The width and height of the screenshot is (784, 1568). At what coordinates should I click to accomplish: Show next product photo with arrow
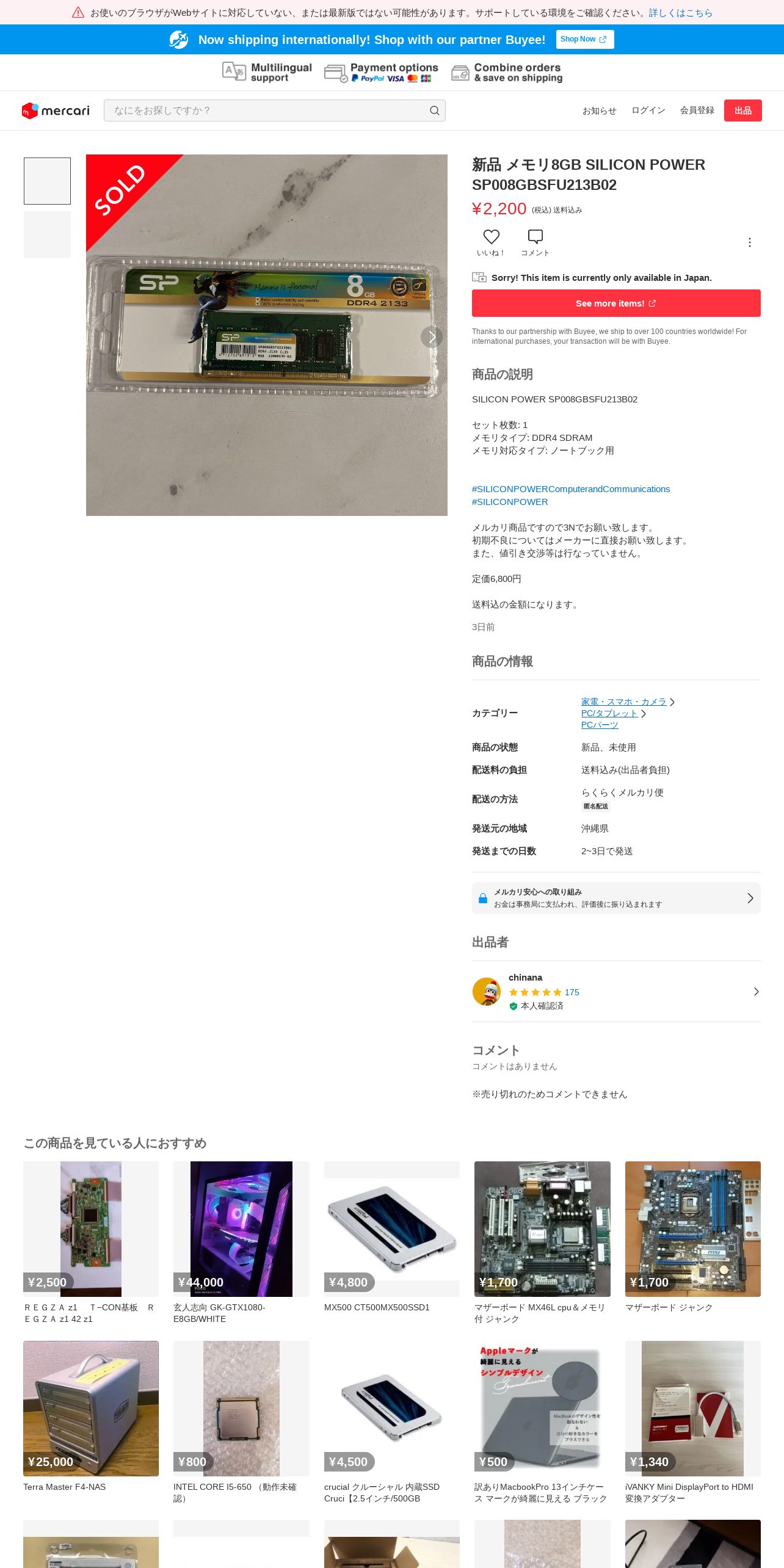[x=431, y=336]
